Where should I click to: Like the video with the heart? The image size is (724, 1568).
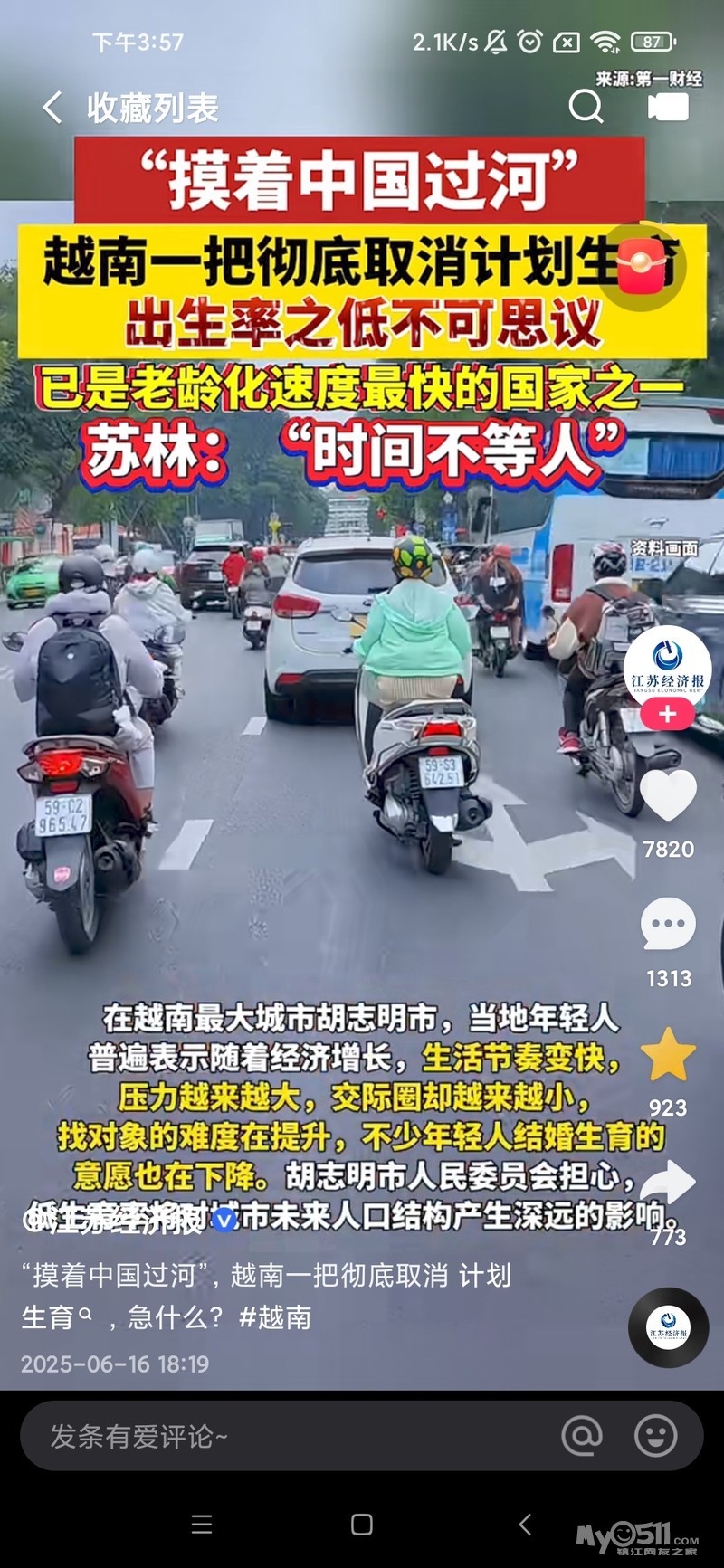668,796
